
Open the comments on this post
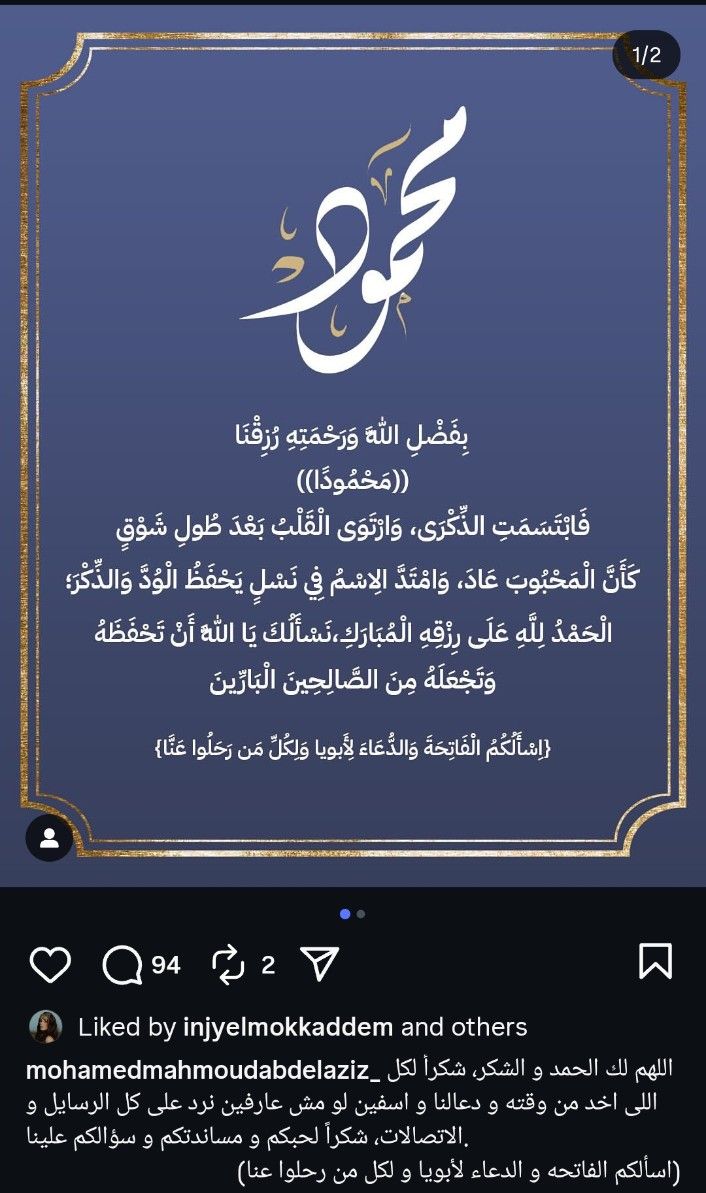tap(123, 964)
